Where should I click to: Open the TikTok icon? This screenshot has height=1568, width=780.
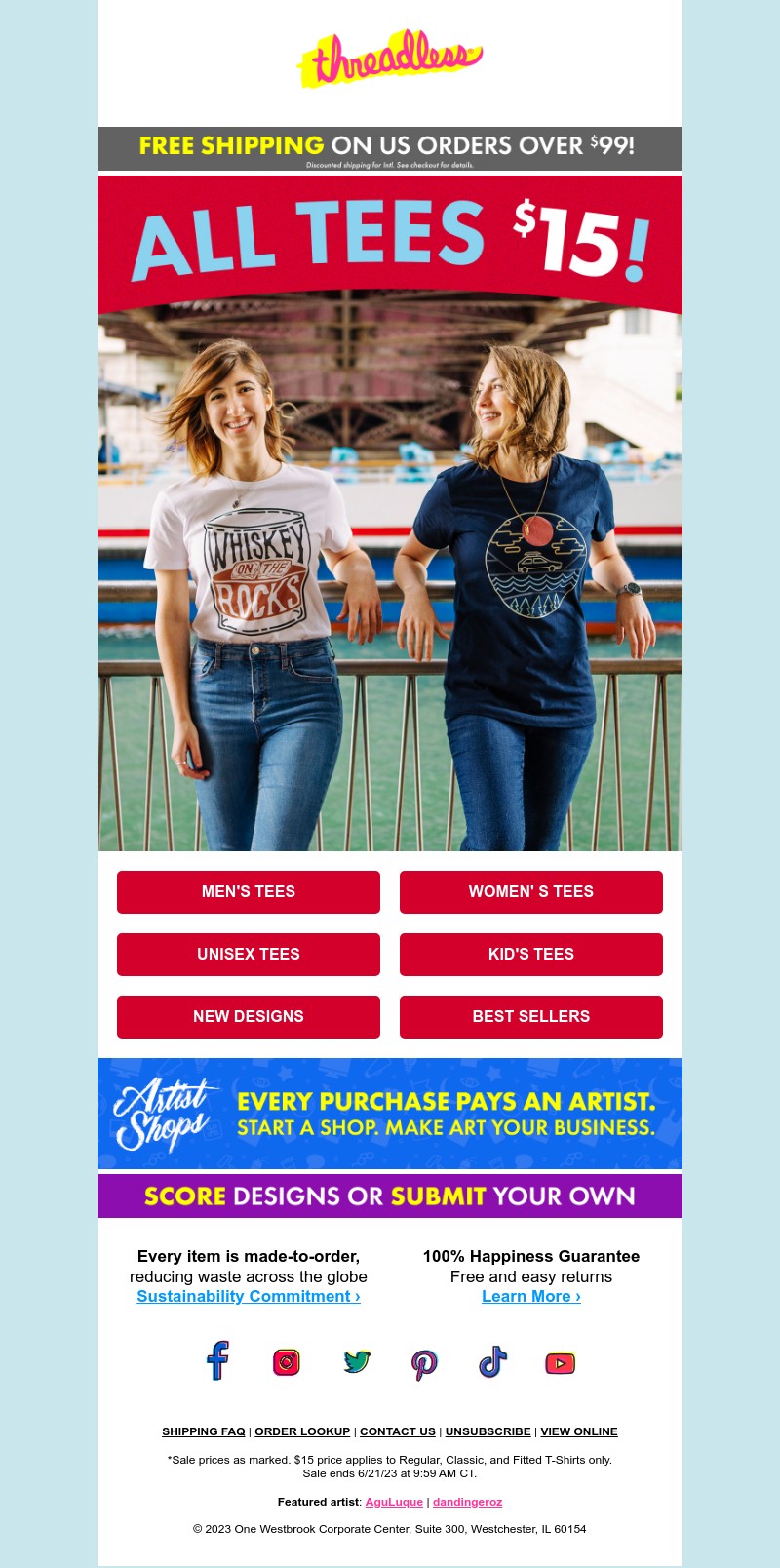point(492,1361)
